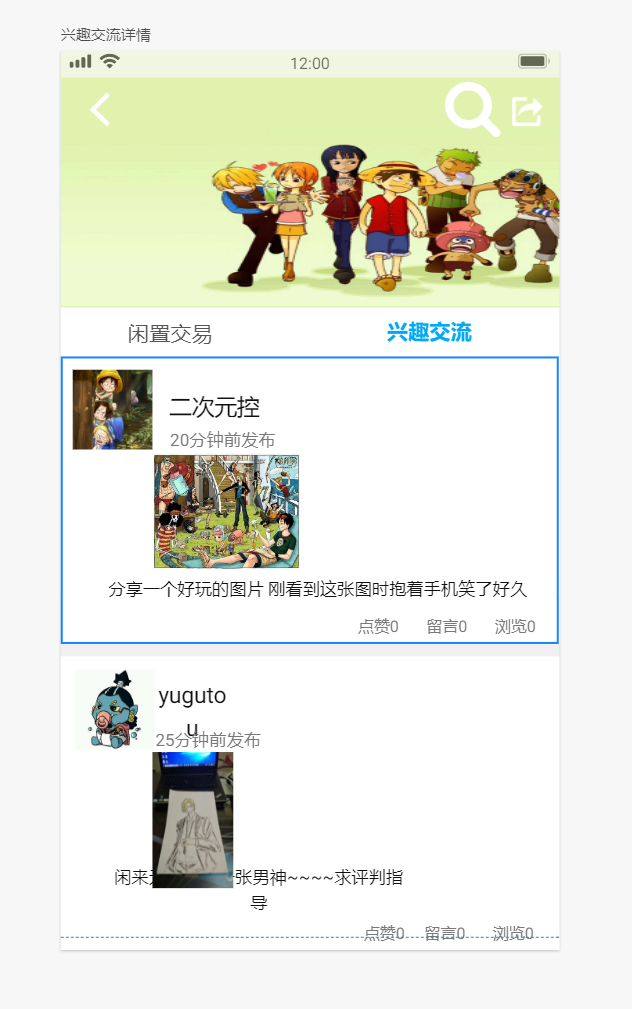
Task: Enlarge the sketch image in yugutou's post
Action: tap(192, 820)
